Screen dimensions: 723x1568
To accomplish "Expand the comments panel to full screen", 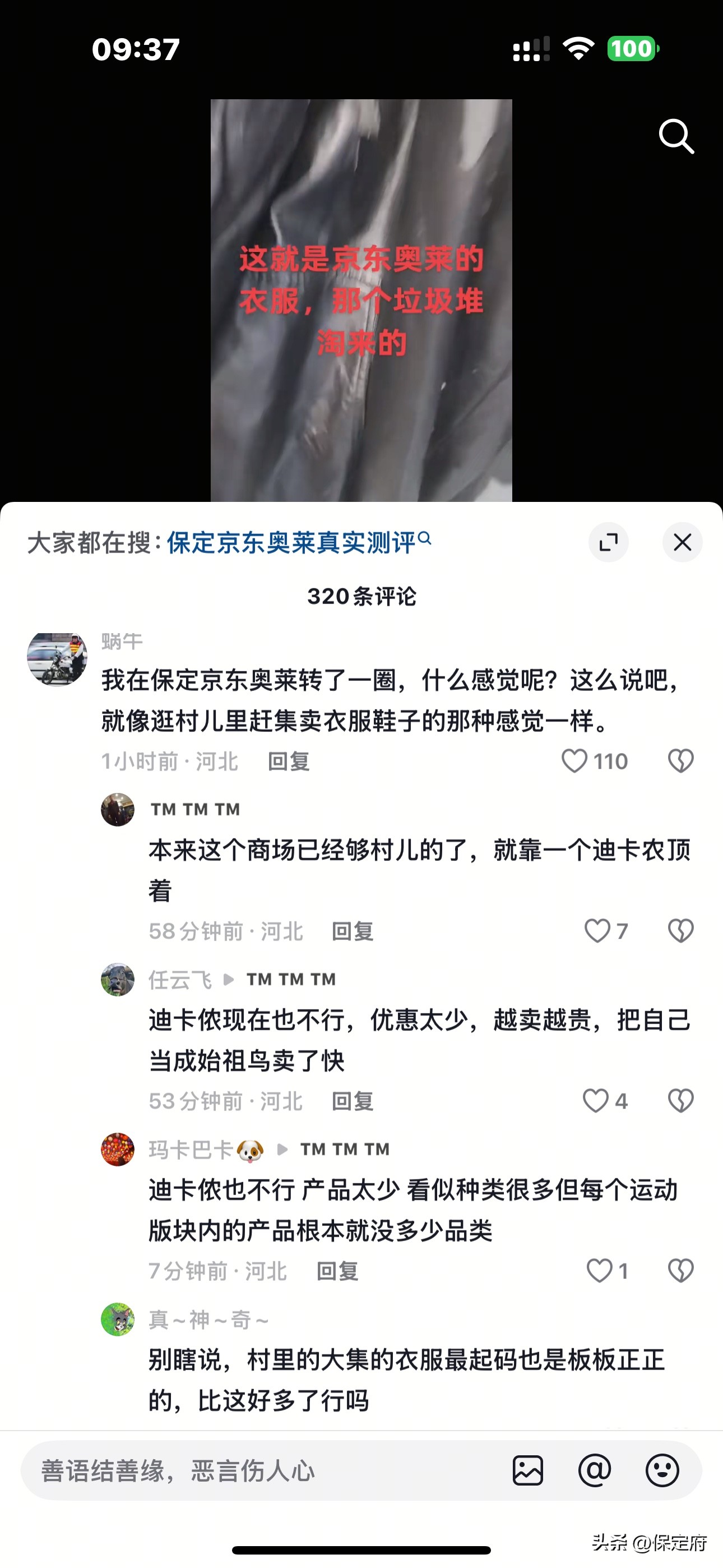I will 608,542.
